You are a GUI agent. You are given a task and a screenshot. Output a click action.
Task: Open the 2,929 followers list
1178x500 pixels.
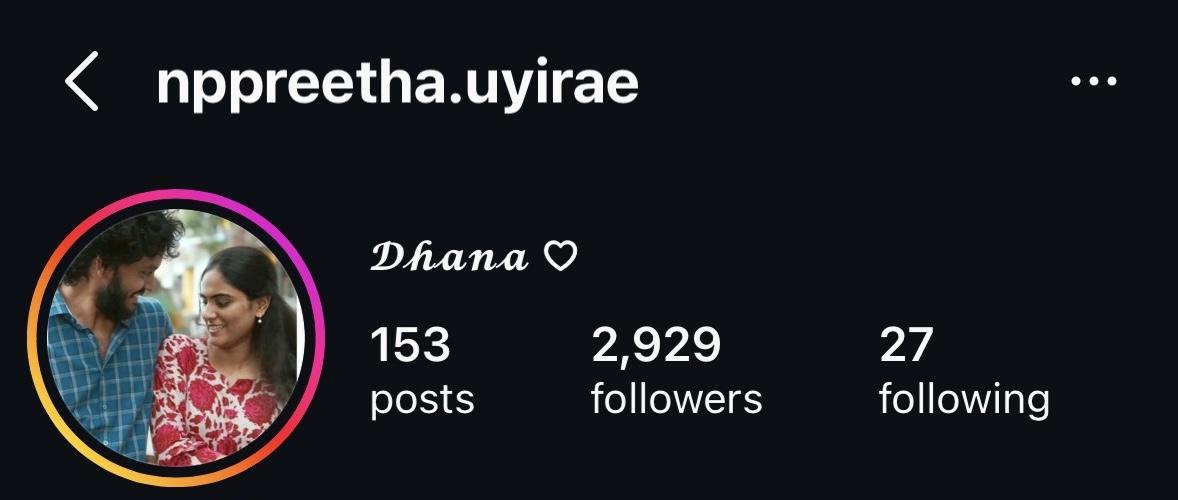coord(675,372)
